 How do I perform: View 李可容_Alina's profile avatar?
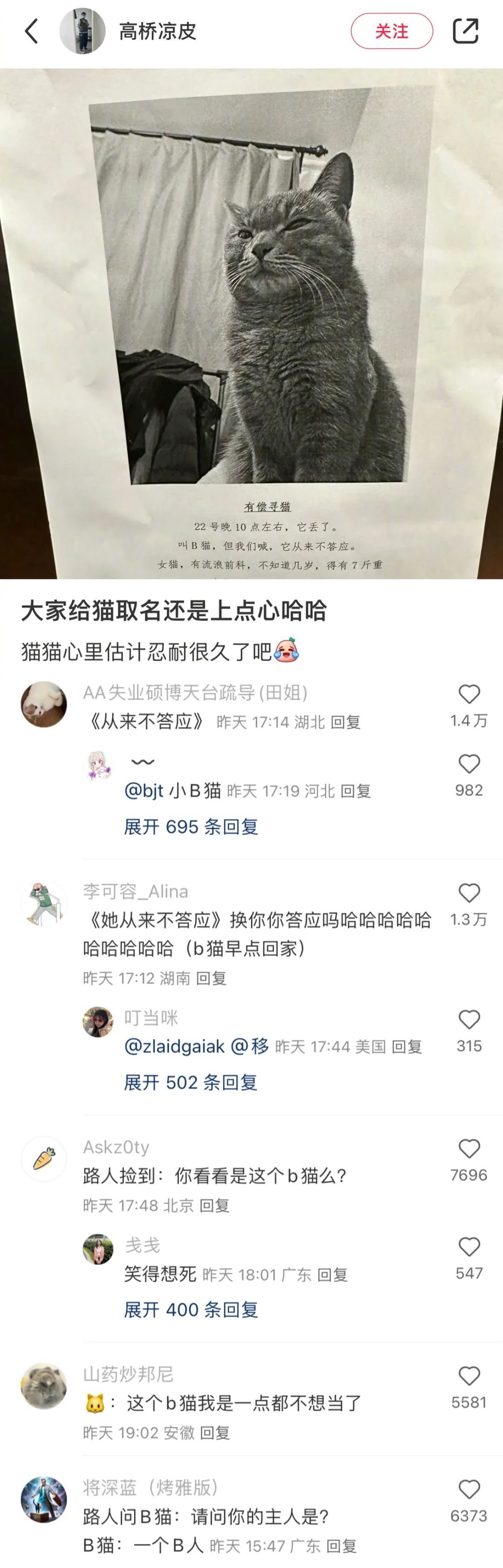(44, 903)
